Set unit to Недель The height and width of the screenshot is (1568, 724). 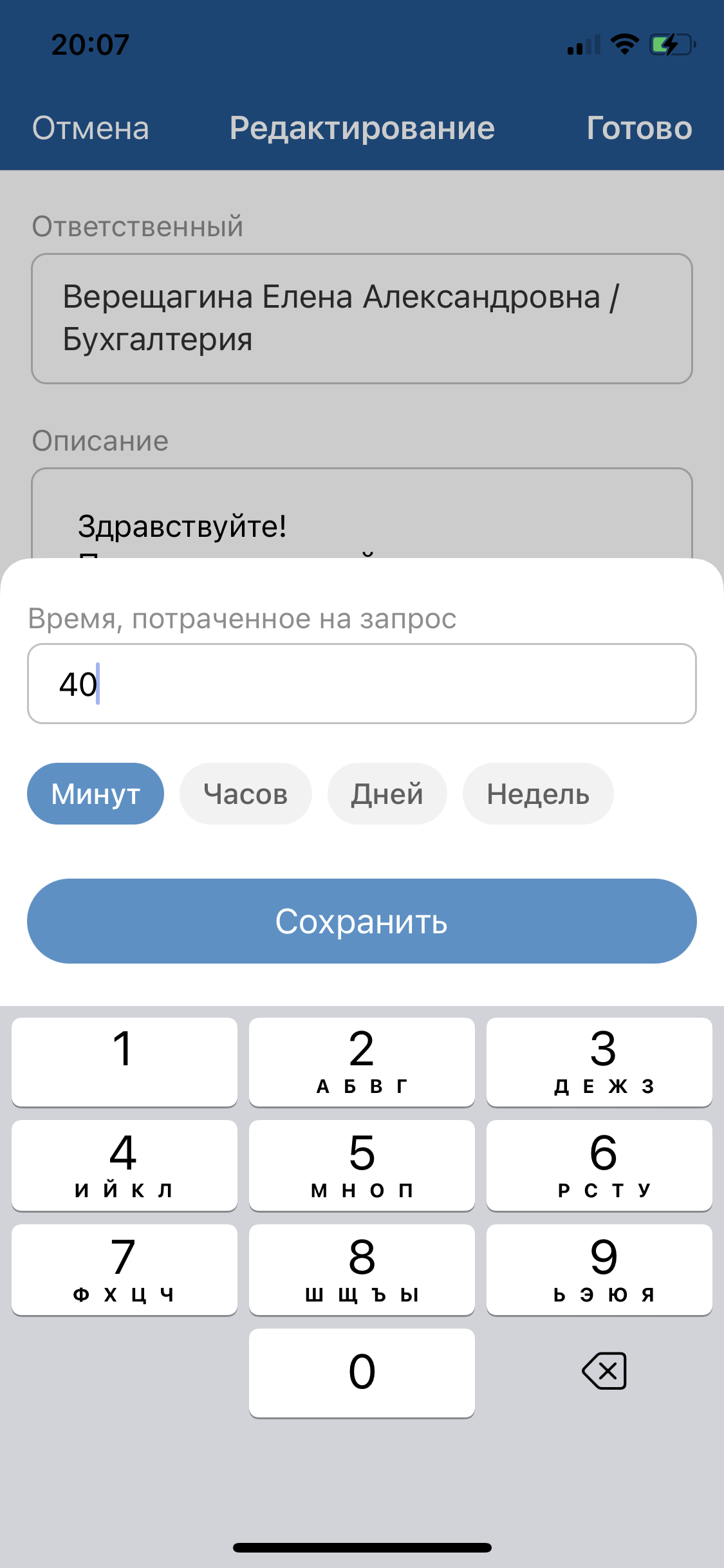(537, 794)
